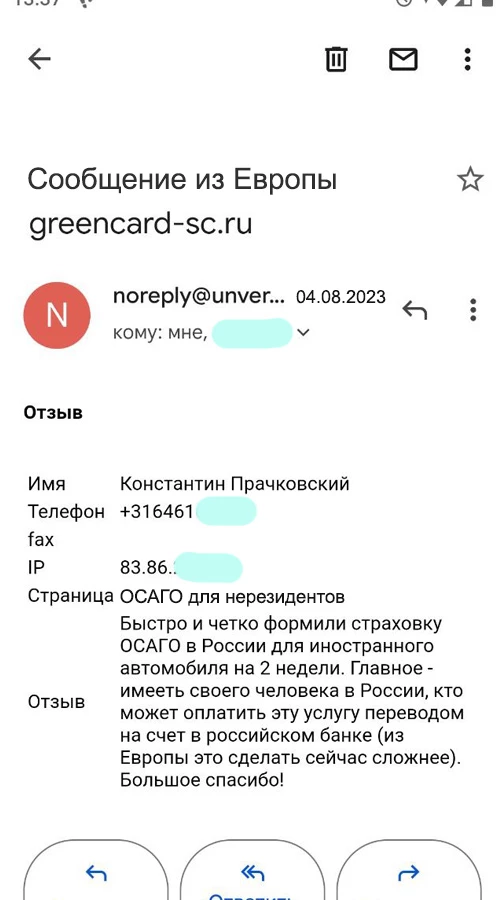Open the top overflow menu
The image size is (500, 900).
point(468,59)
